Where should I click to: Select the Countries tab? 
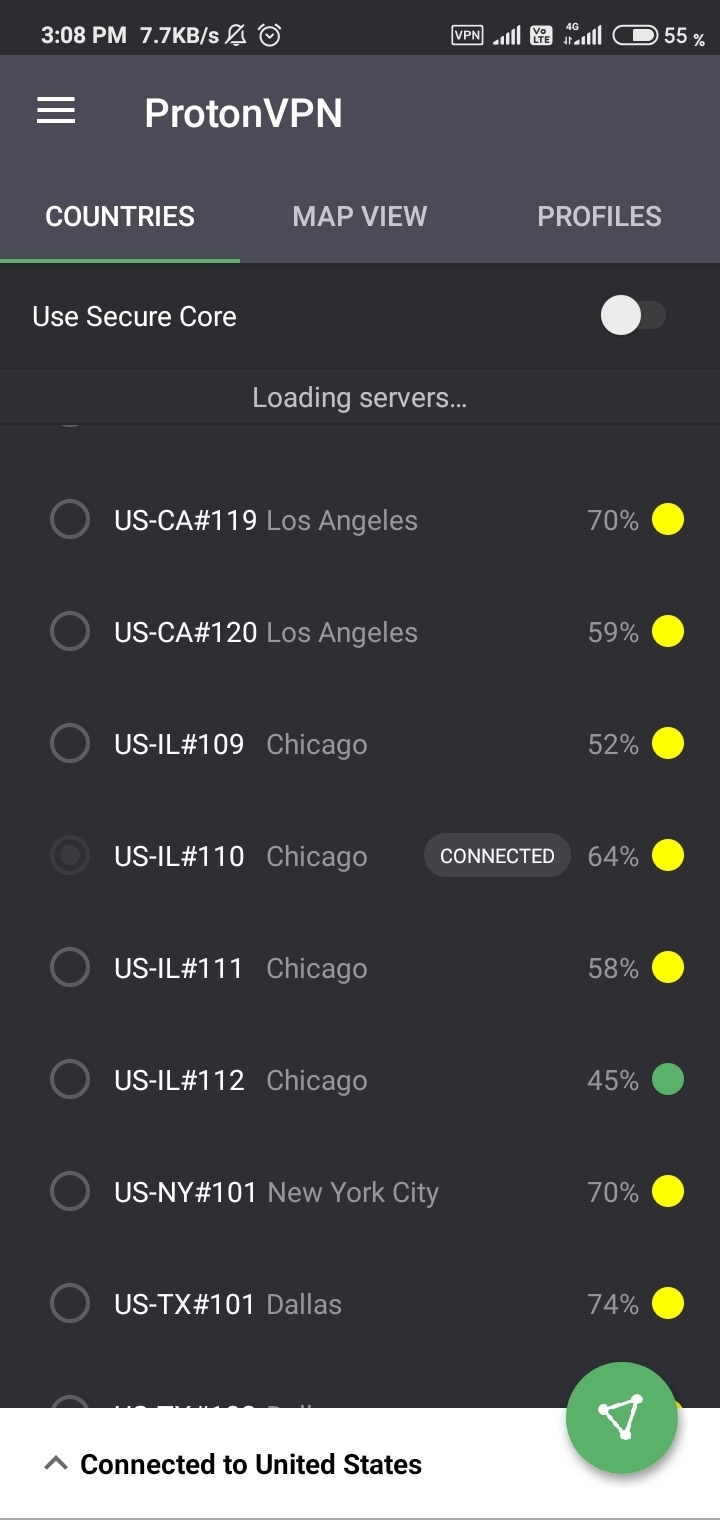click(x=120, y=217)
